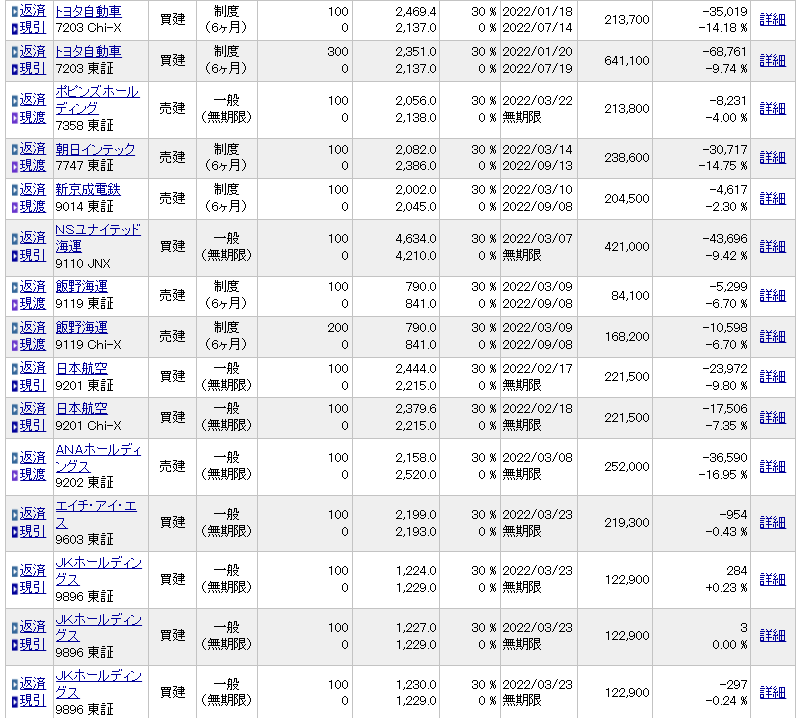Open the NSユナイテッド海運 stock link
This screenshot has width=796, height=718.
(x=98, y=237)
